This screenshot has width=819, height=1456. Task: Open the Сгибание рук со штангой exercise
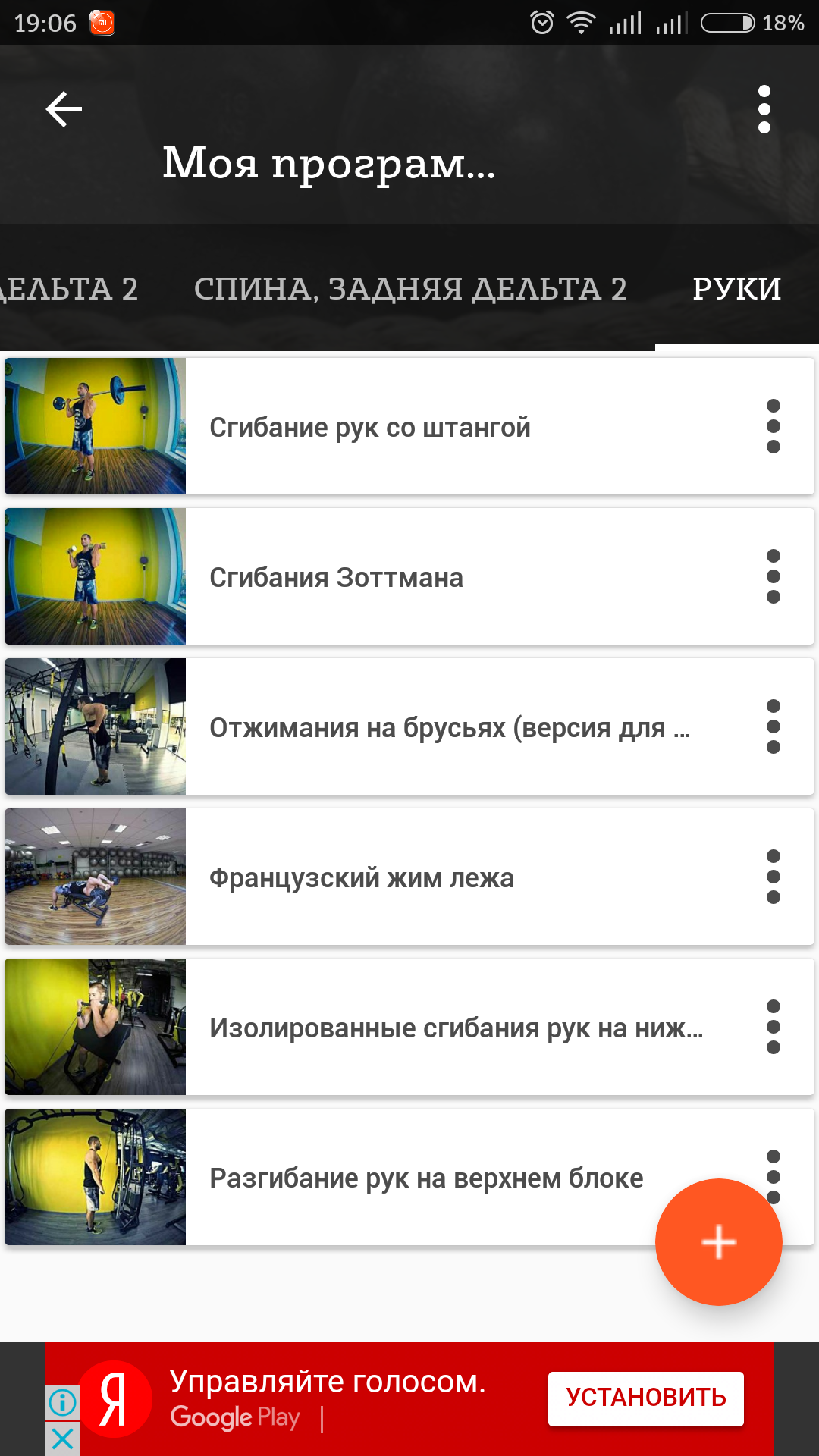point(370,428)
